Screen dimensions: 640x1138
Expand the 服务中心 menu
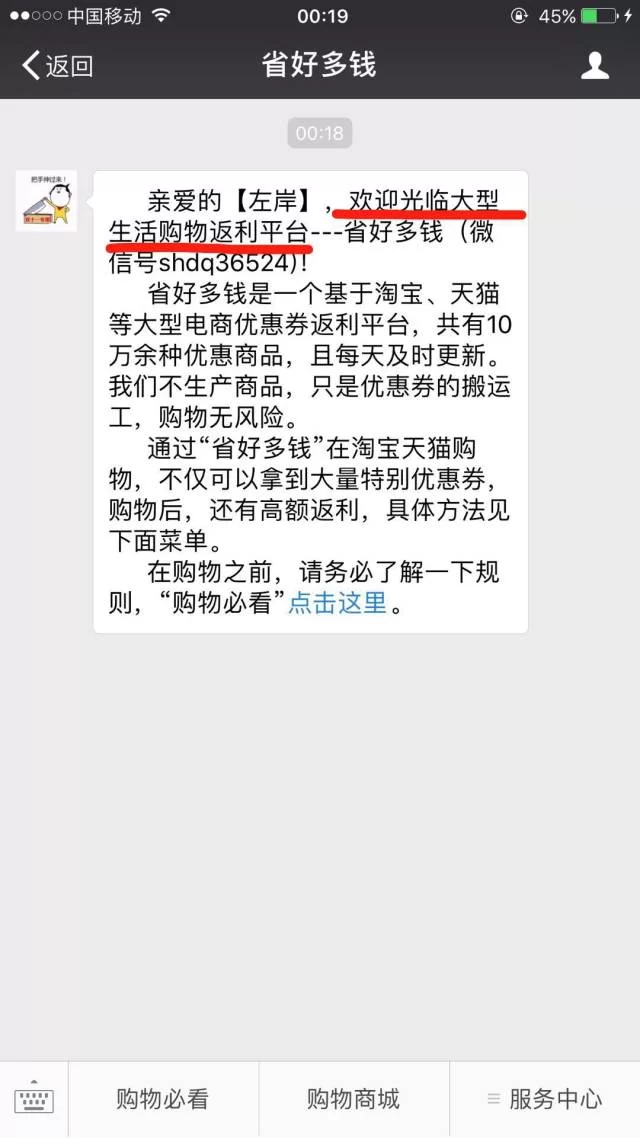pyautogui.click(x=545, y=1099)
